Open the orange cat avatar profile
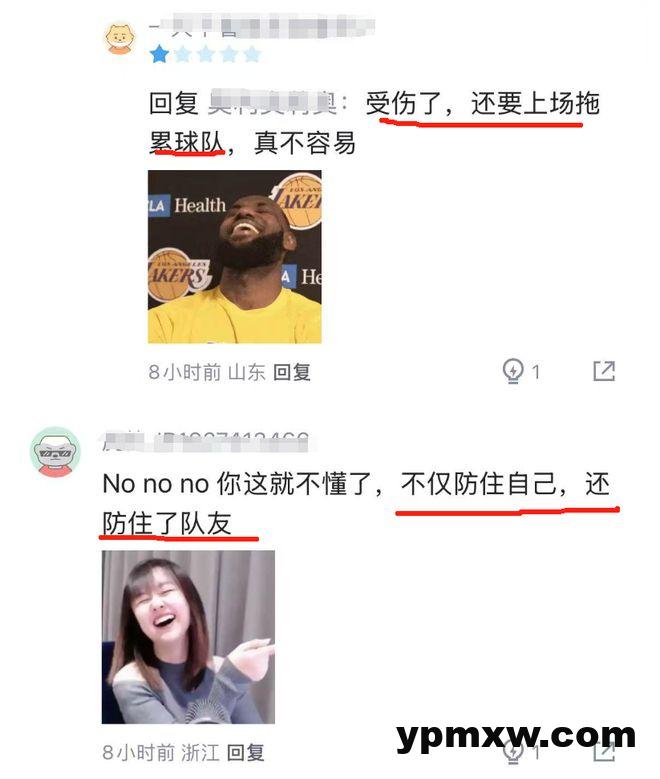The height and width of the screenshot is (779, 660). pyautogui.click(x=121, y=38)
